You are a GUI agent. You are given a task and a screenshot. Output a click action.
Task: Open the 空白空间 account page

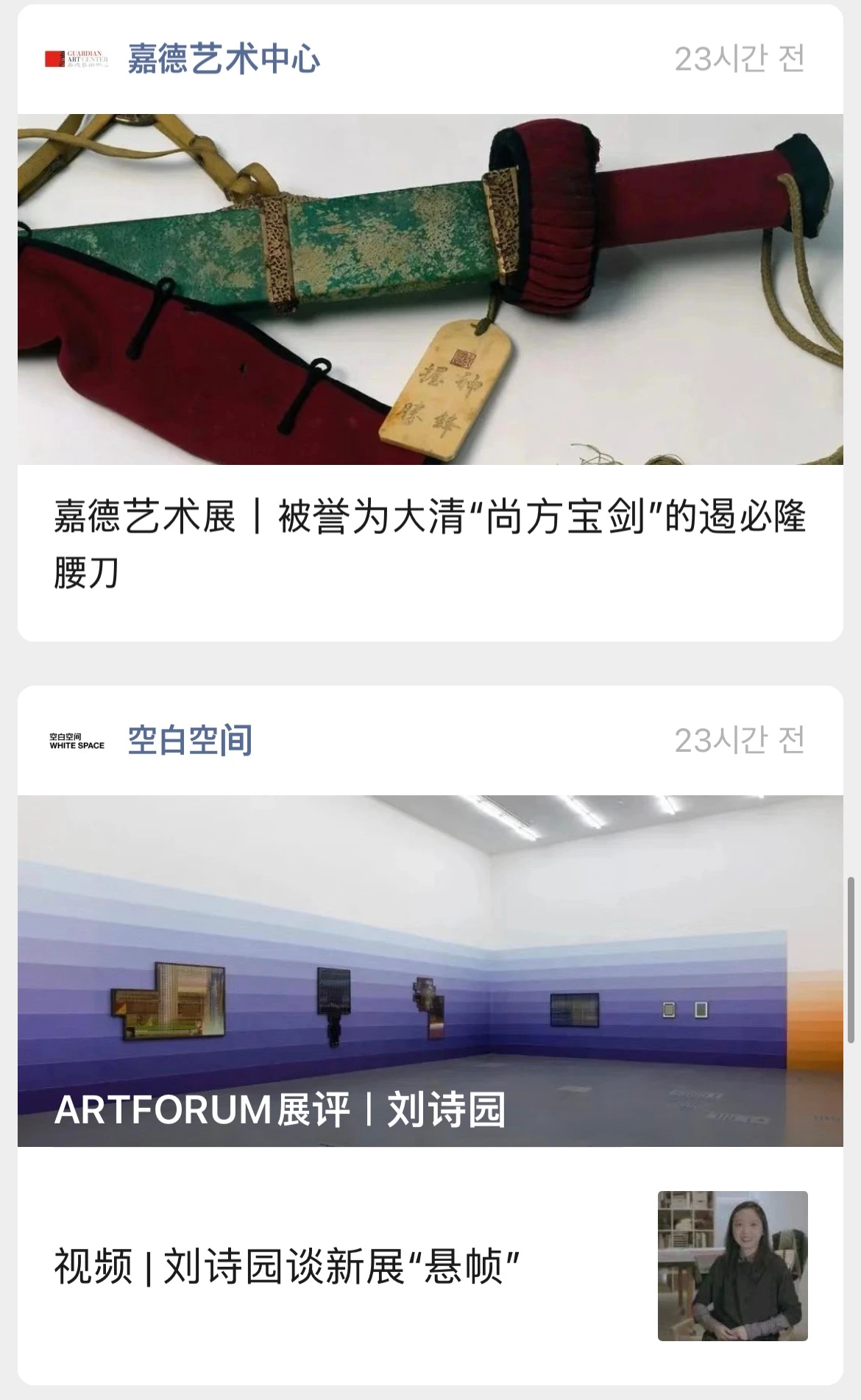click(x=190, y=740)
